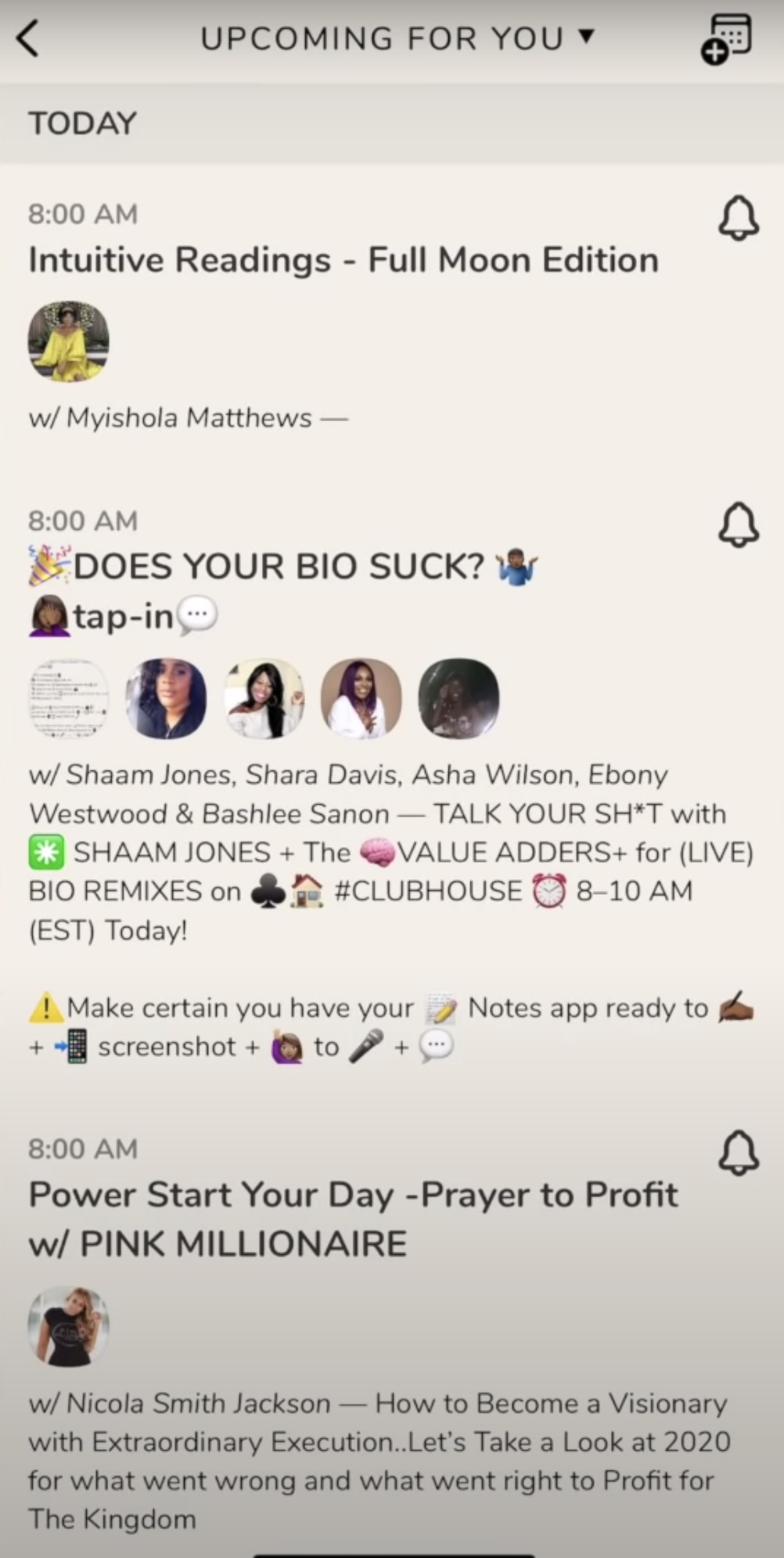Image resolution: width=784 pixels, height=1558 pixels.
Task: Open the Does Your Bio Suck event
Action: (x=282, y=567)
